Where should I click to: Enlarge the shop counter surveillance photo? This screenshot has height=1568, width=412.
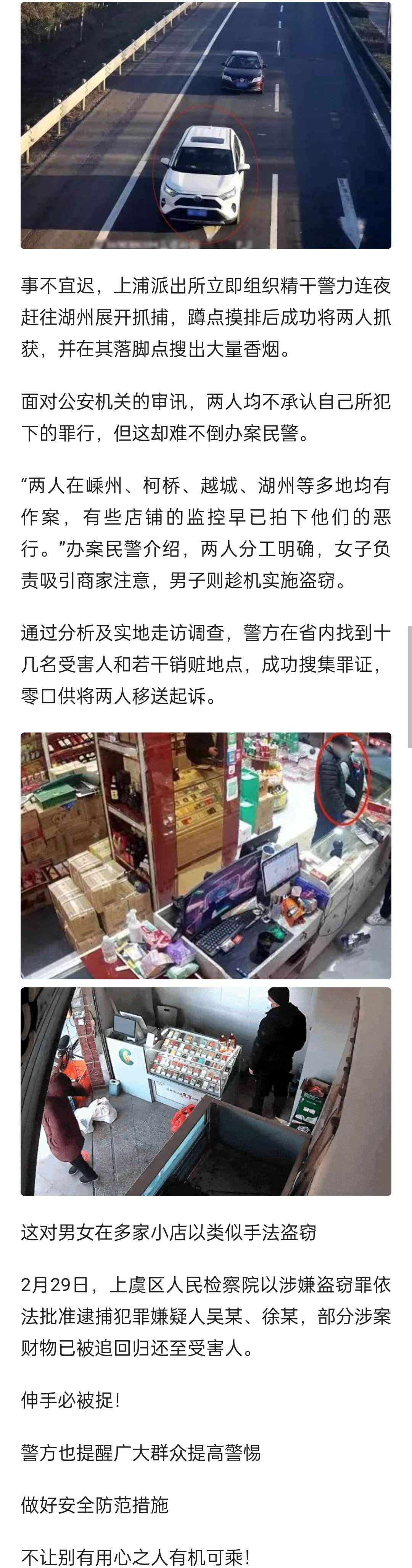click(x=206, y=855)
